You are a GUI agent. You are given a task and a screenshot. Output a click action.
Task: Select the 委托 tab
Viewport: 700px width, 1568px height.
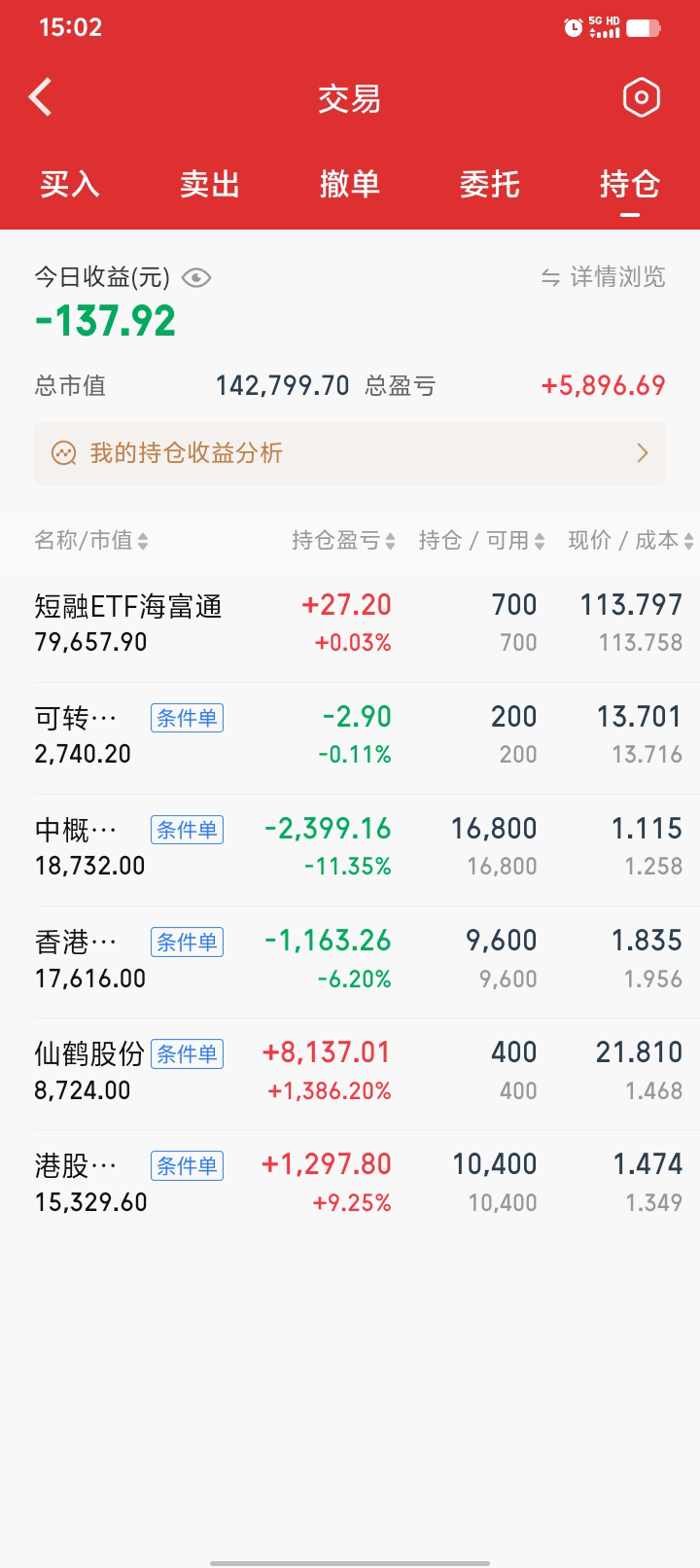[490, 184]
